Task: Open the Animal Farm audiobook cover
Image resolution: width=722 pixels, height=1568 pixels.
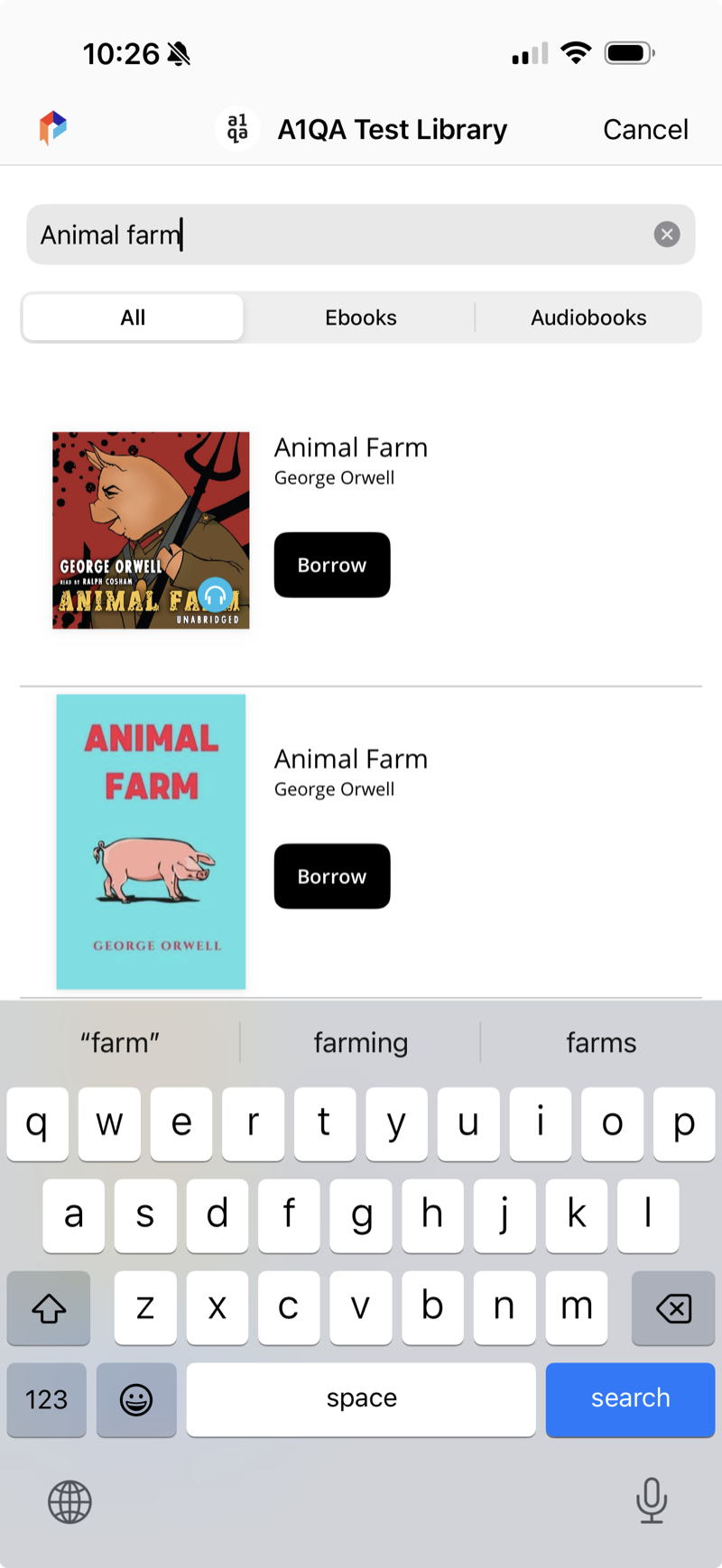Action: click(x=151, y=530)
